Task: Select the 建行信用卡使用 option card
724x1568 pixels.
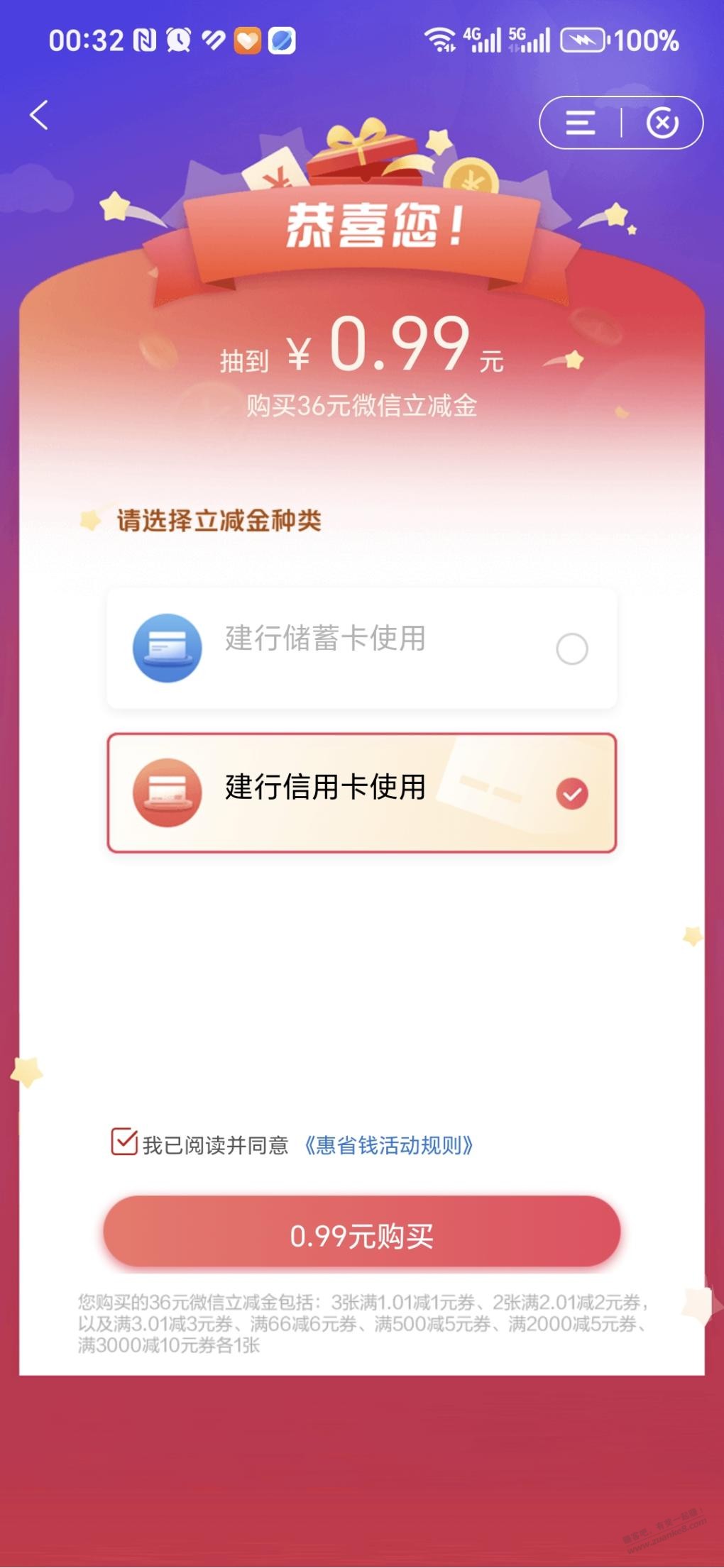Action: [362, 795]
